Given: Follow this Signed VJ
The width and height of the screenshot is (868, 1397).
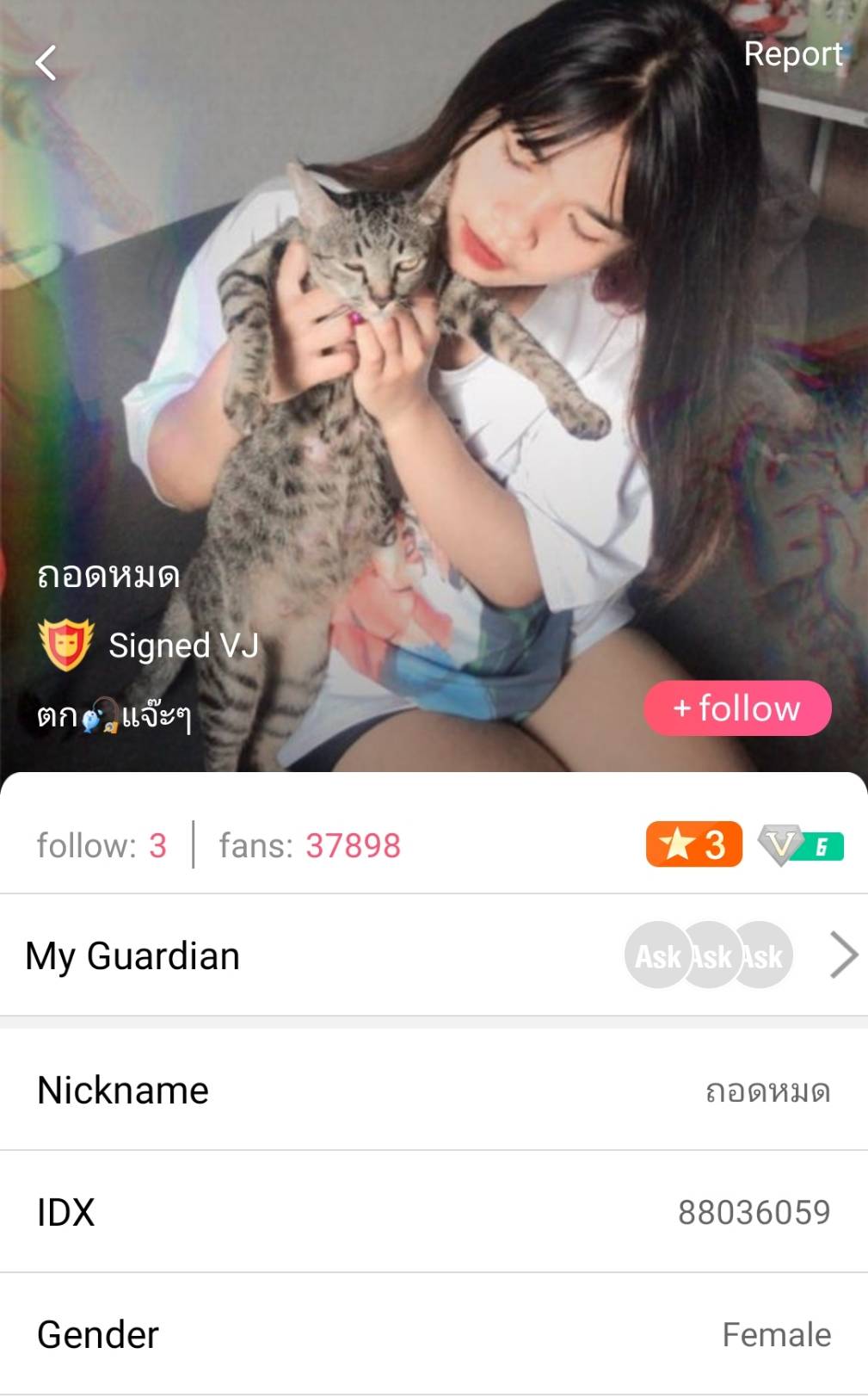Looking at the screenshot, I should [737, 708].
